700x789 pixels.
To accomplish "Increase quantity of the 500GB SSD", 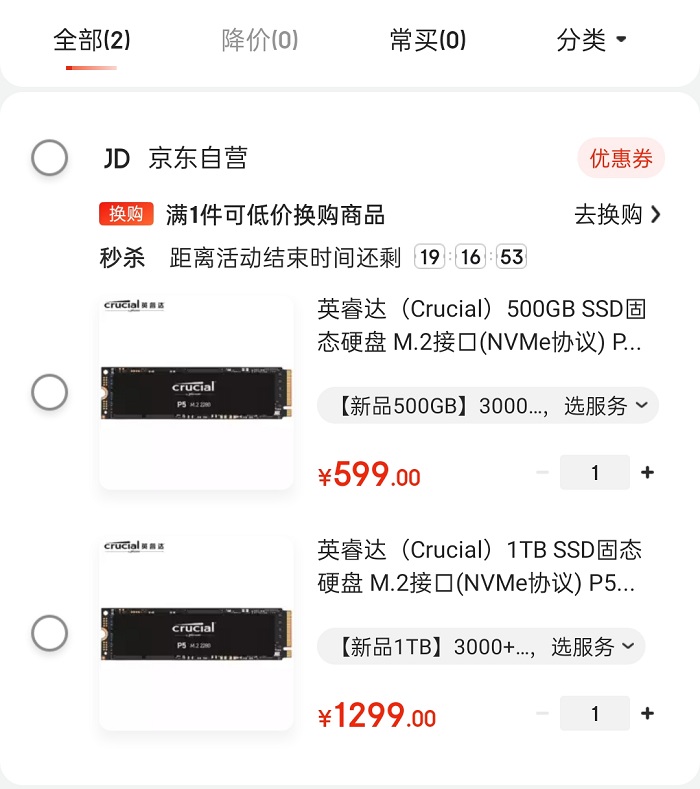I will (x=647, y=472).
